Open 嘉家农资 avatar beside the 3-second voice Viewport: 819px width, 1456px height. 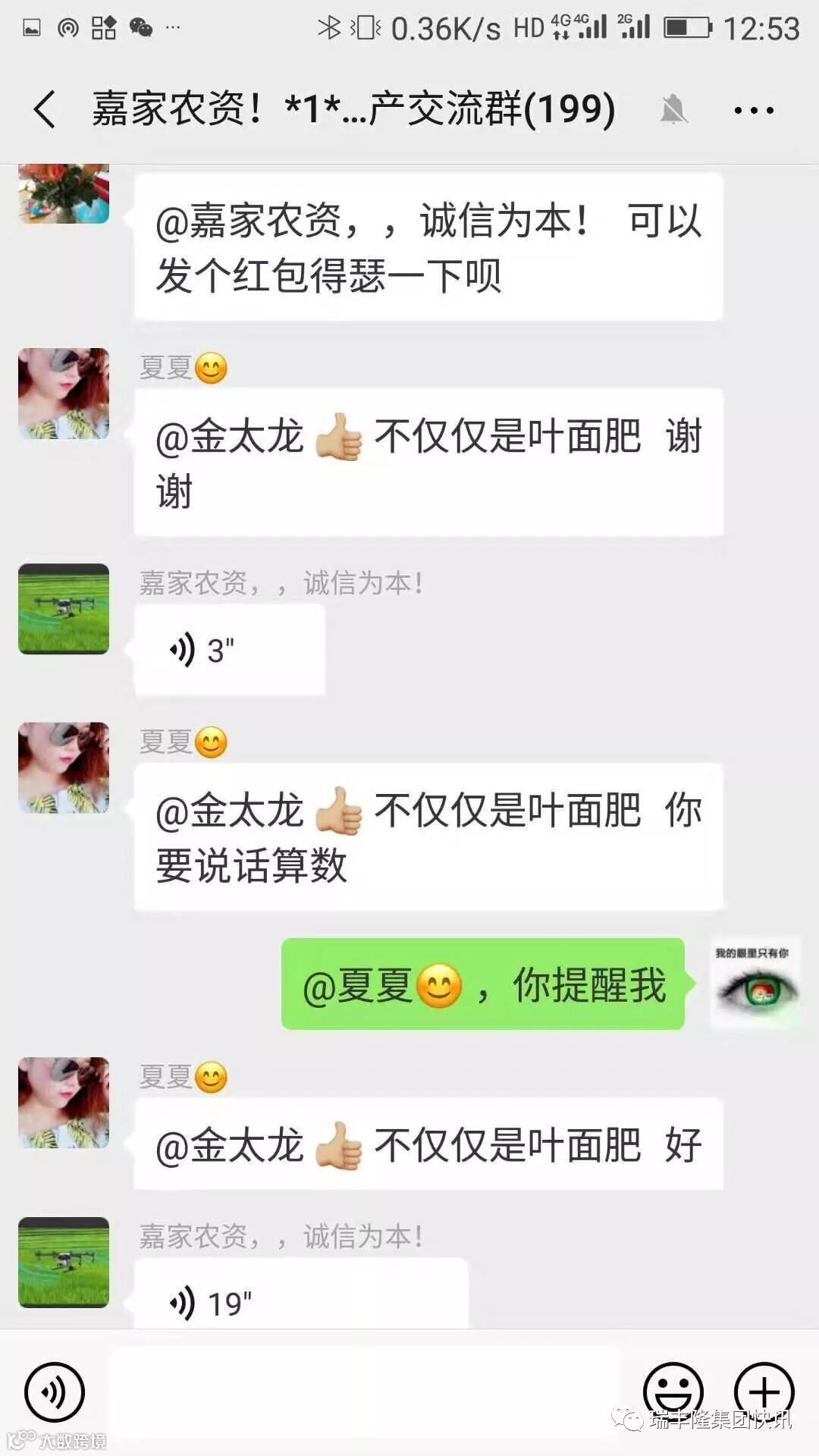tap(64, 609)
